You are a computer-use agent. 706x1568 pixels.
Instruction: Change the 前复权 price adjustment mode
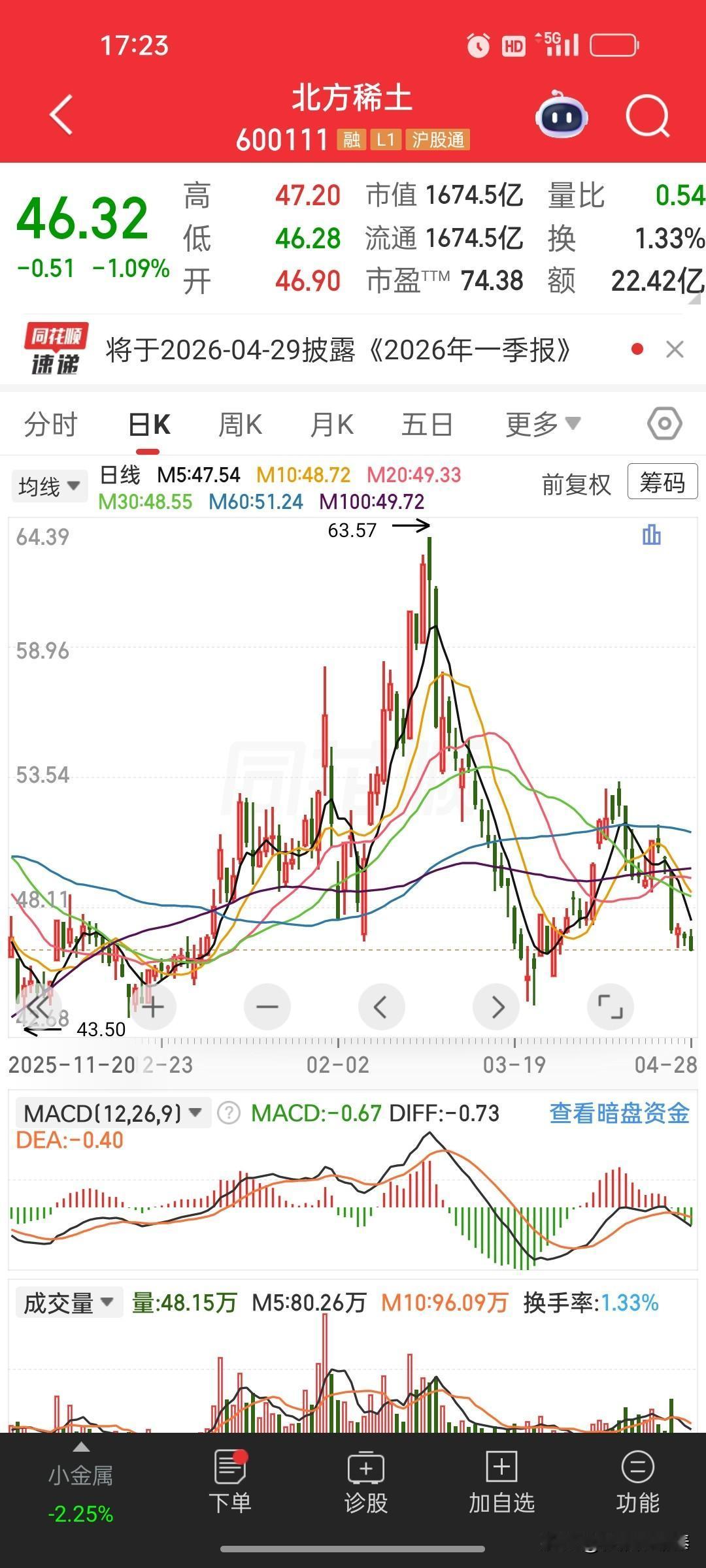[576, 484]
